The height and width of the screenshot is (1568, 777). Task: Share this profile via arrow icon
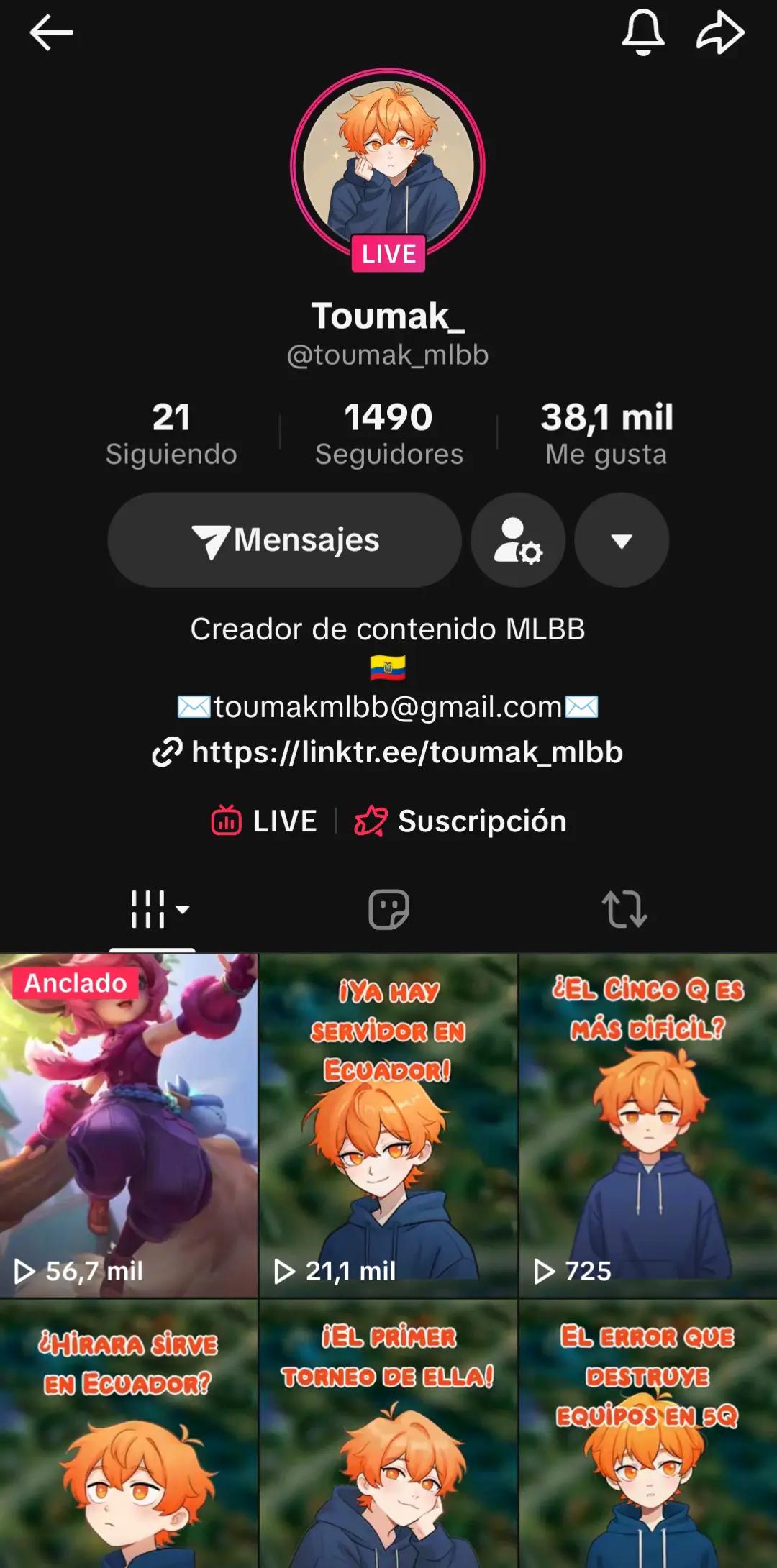pyautogui.click(x=720, y=32)
